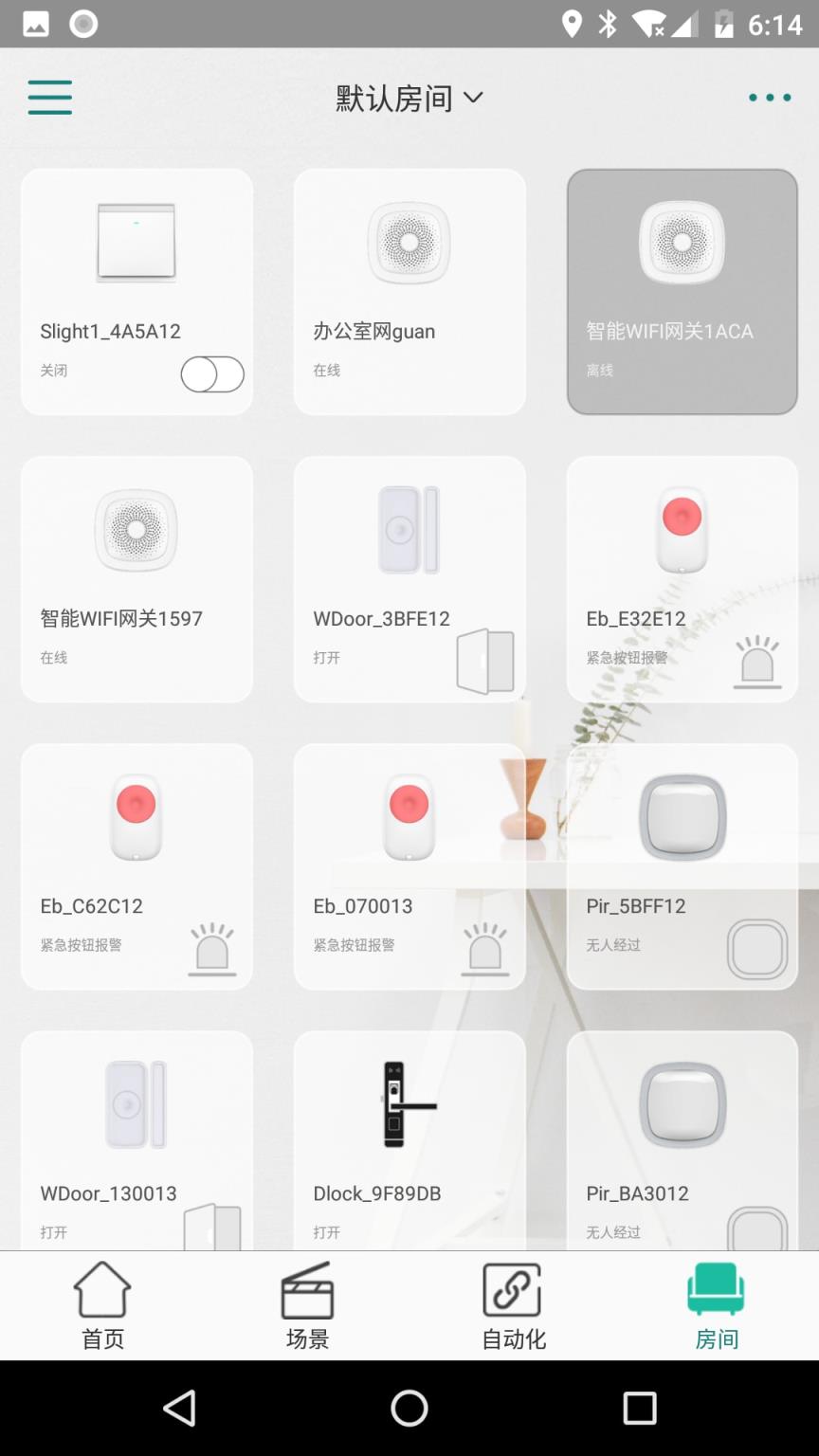Open the 办公室网guan gateway card

(409, 292)
